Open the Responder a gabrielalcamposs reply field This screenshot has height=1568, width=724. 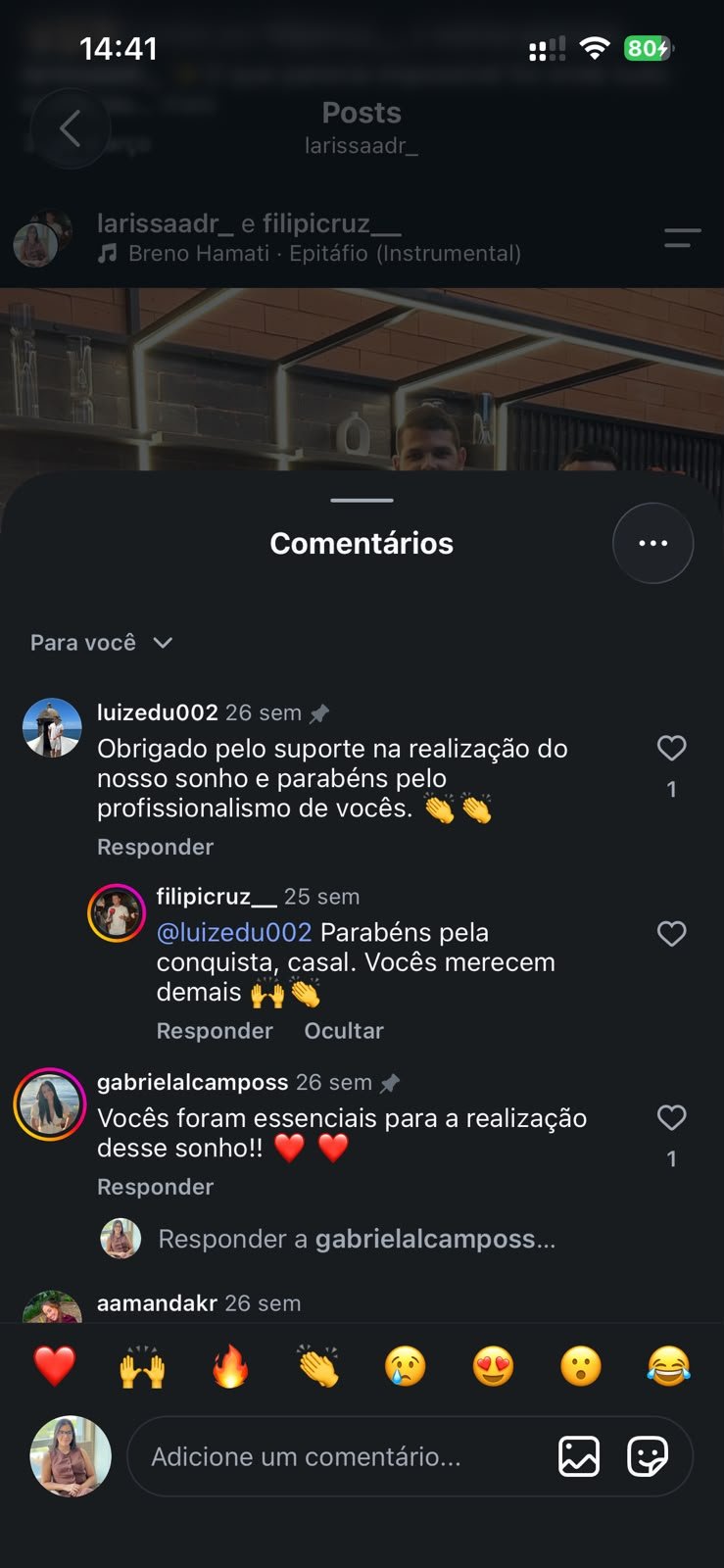357,1239
